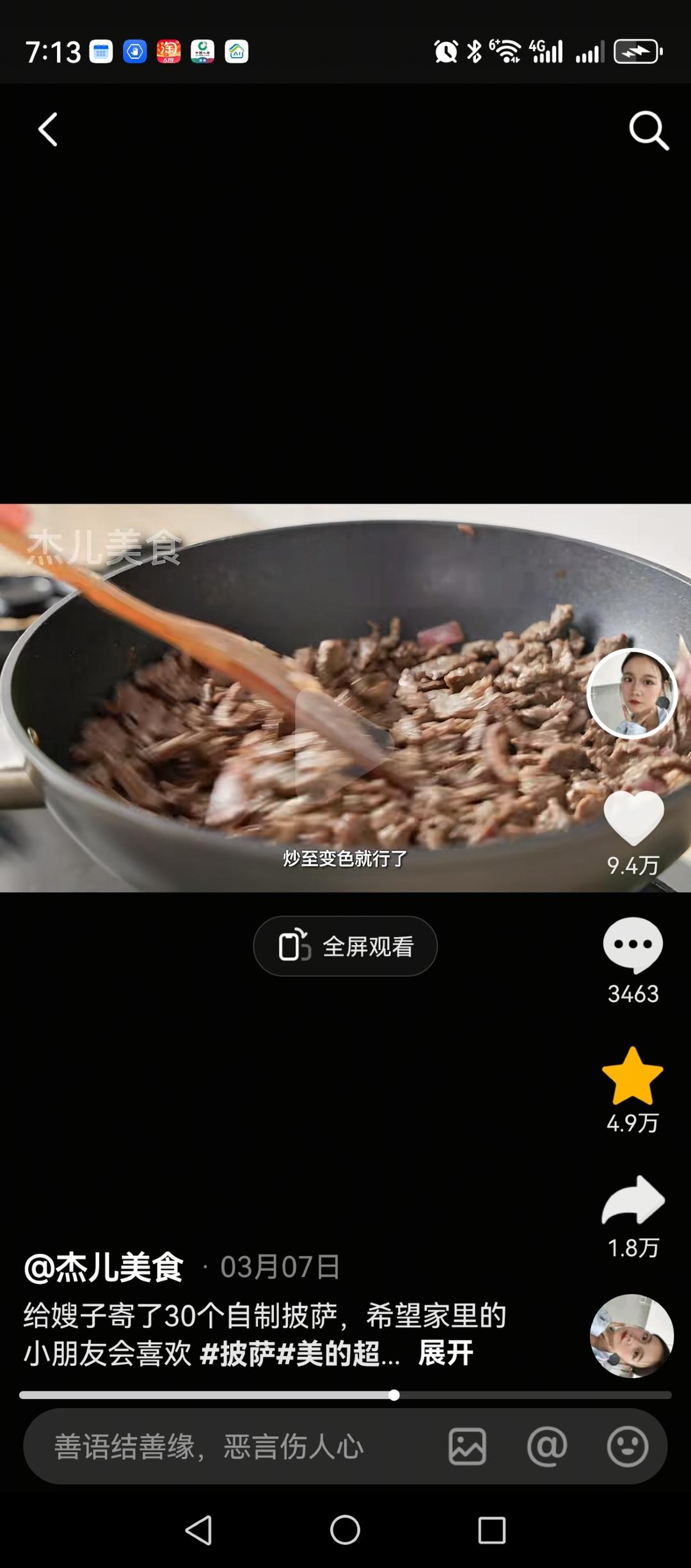Open the round music disc thumbnail
This screenshot has width=691, height=1568.
pyautogui.click(x=631, y=1335)
